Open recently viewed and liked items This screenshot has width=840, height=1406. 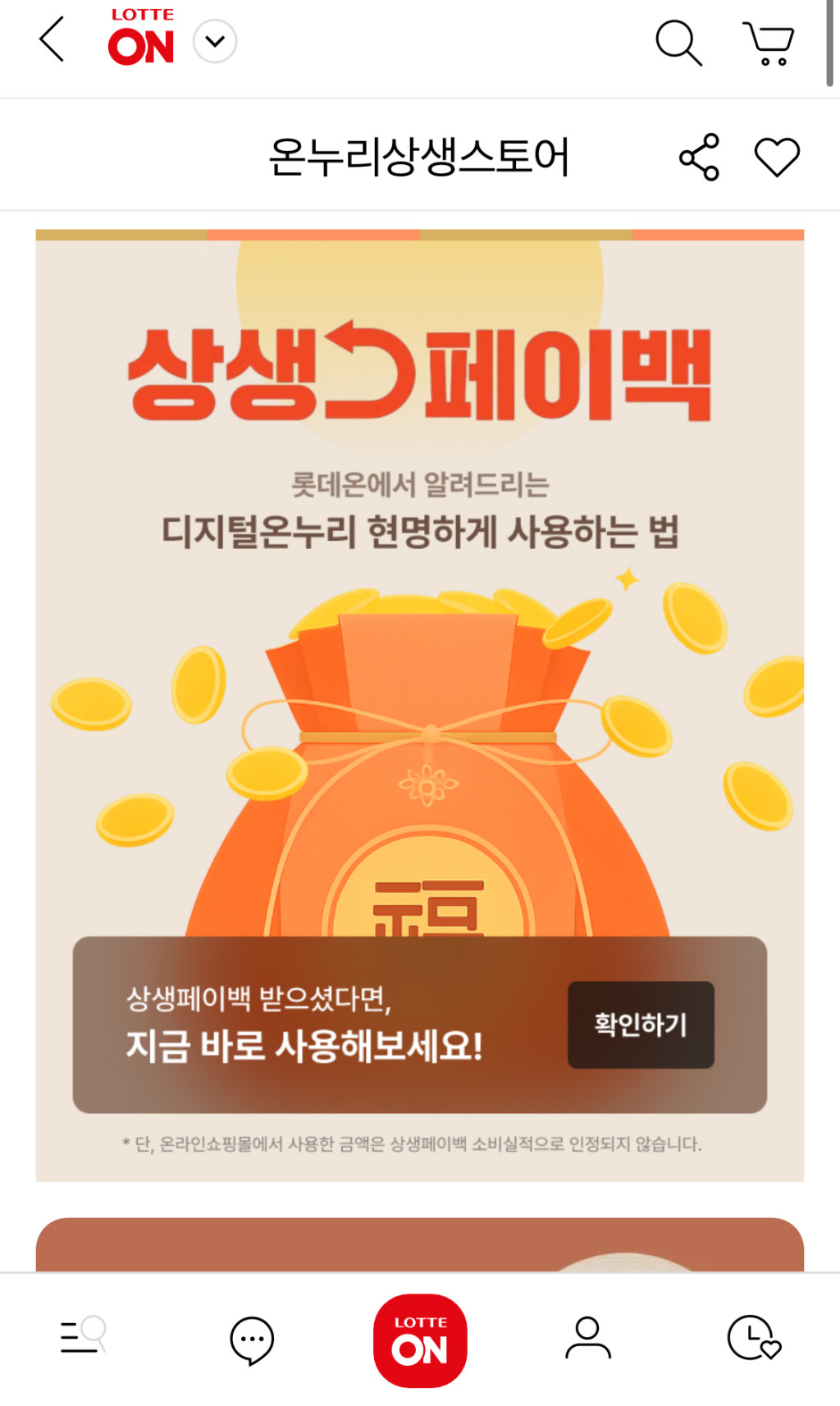(x=754, y=1338)
